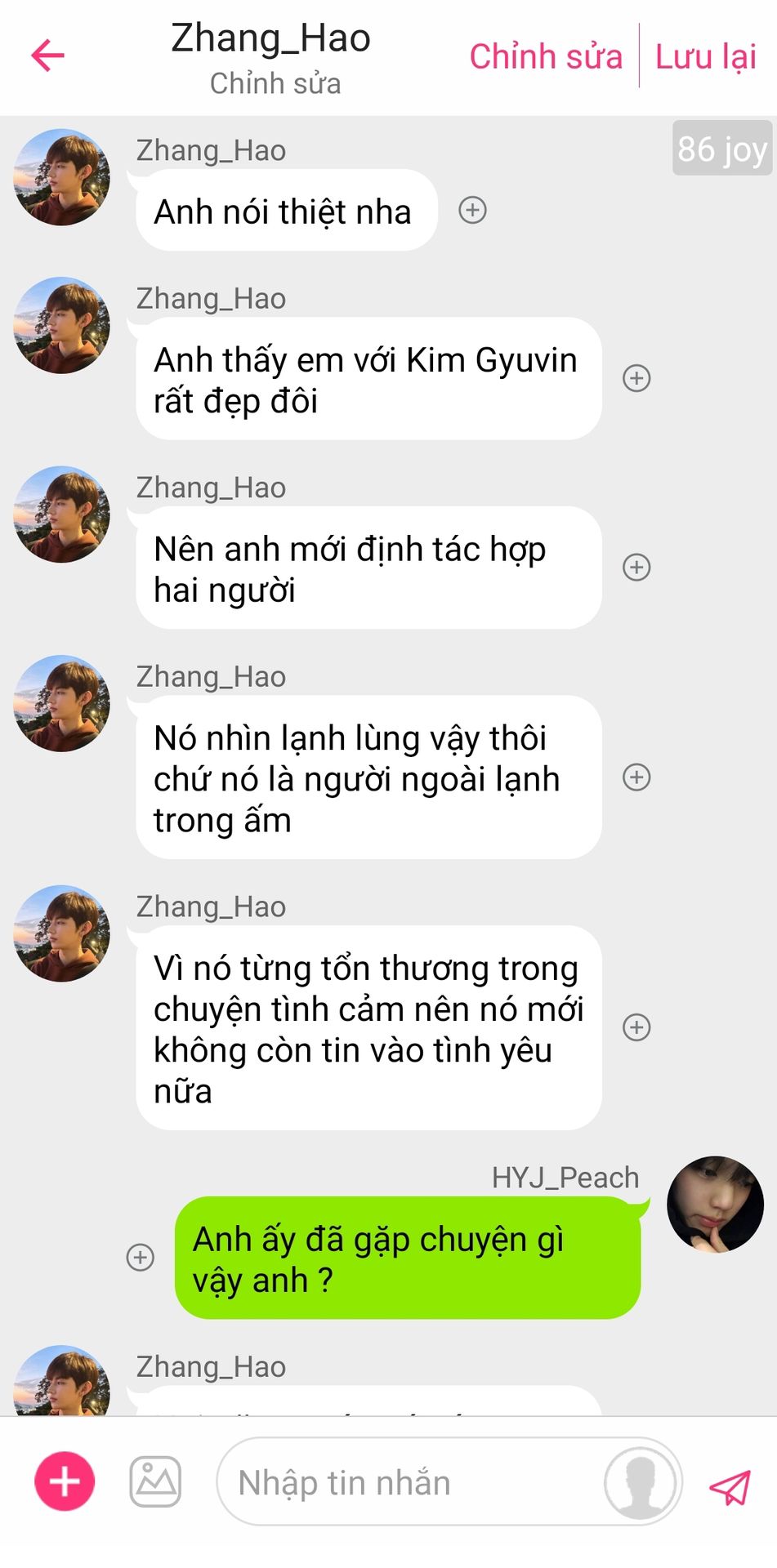Send the message with paper plane icon
The height and width of the screenshot is (1568, 777).
730,1487
